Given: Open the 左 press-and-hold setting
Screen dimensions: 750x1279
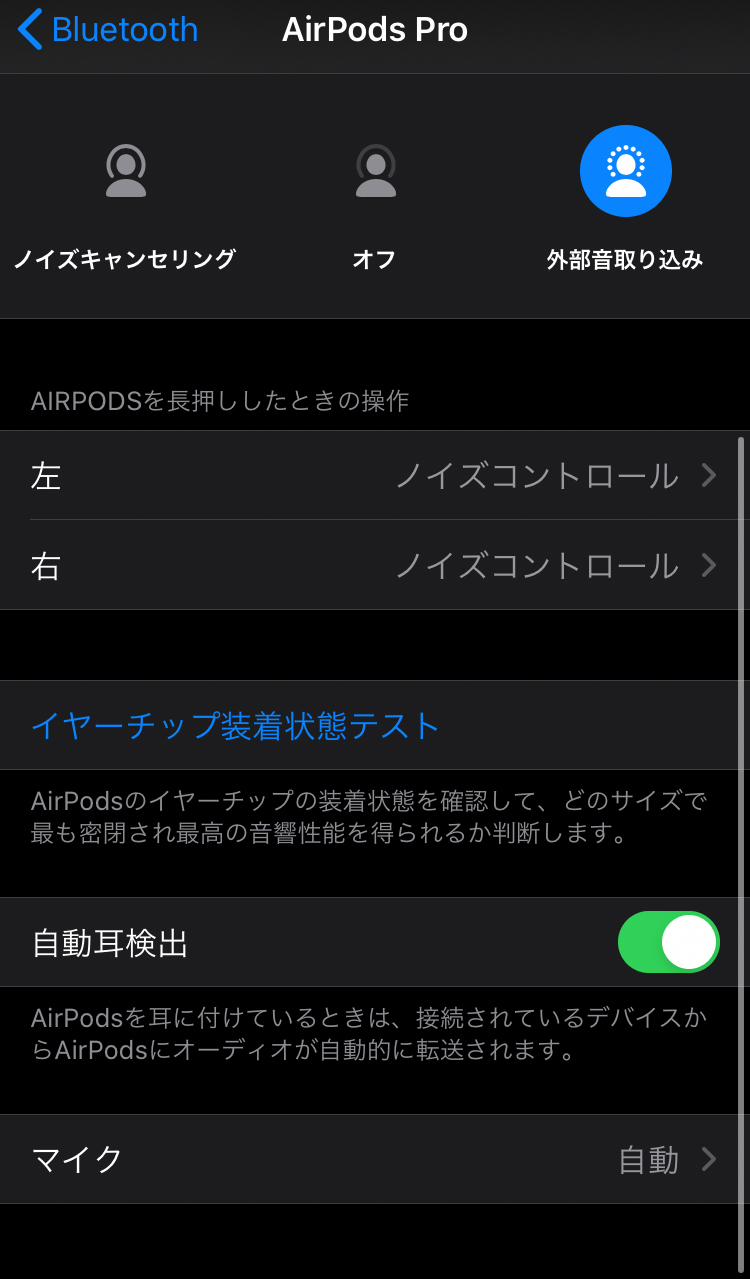Looking at the screenshot, I should point(375,475).
